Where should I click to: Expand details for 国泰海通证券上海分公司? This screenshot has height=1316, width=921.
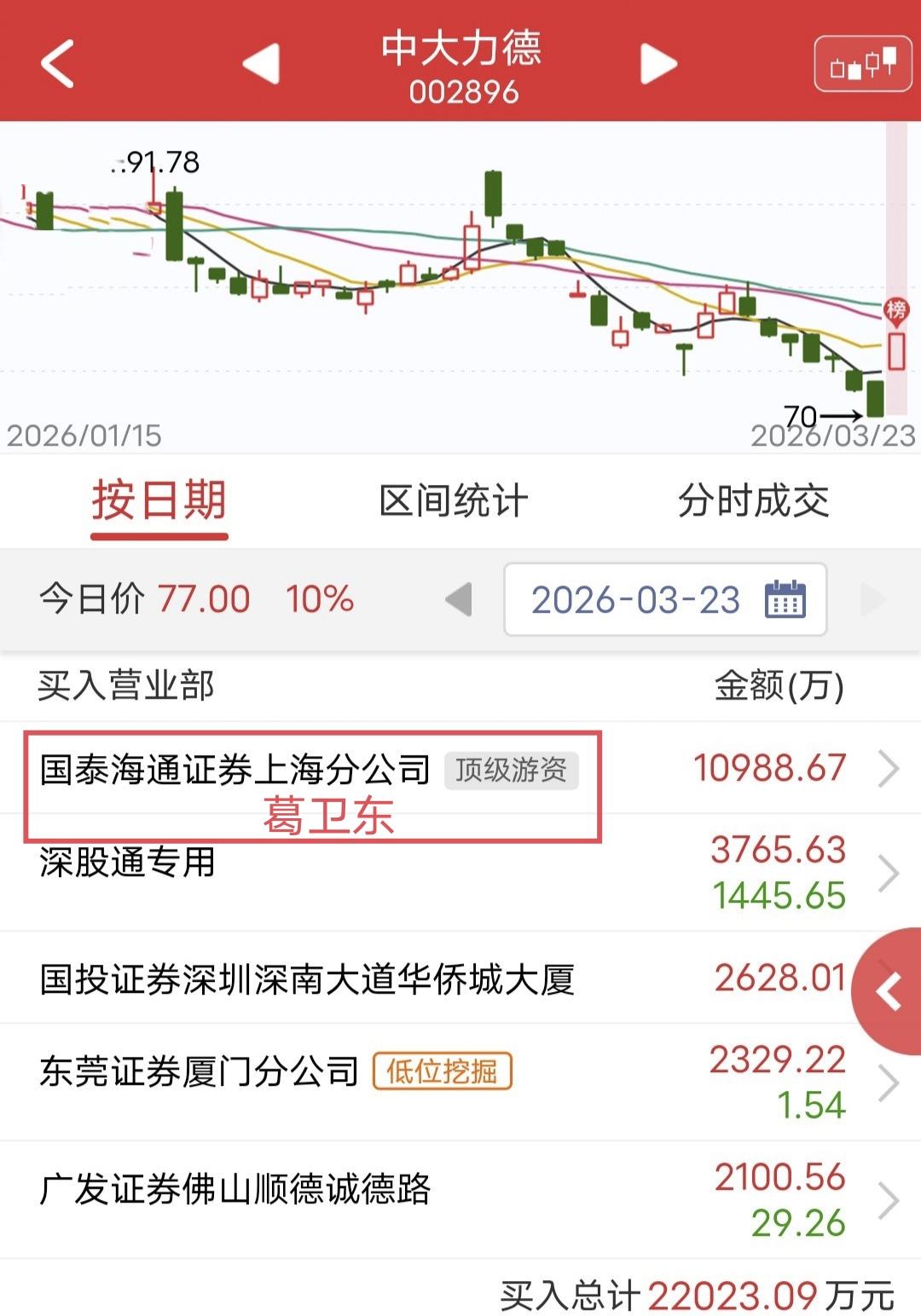(x=887, y=769)
